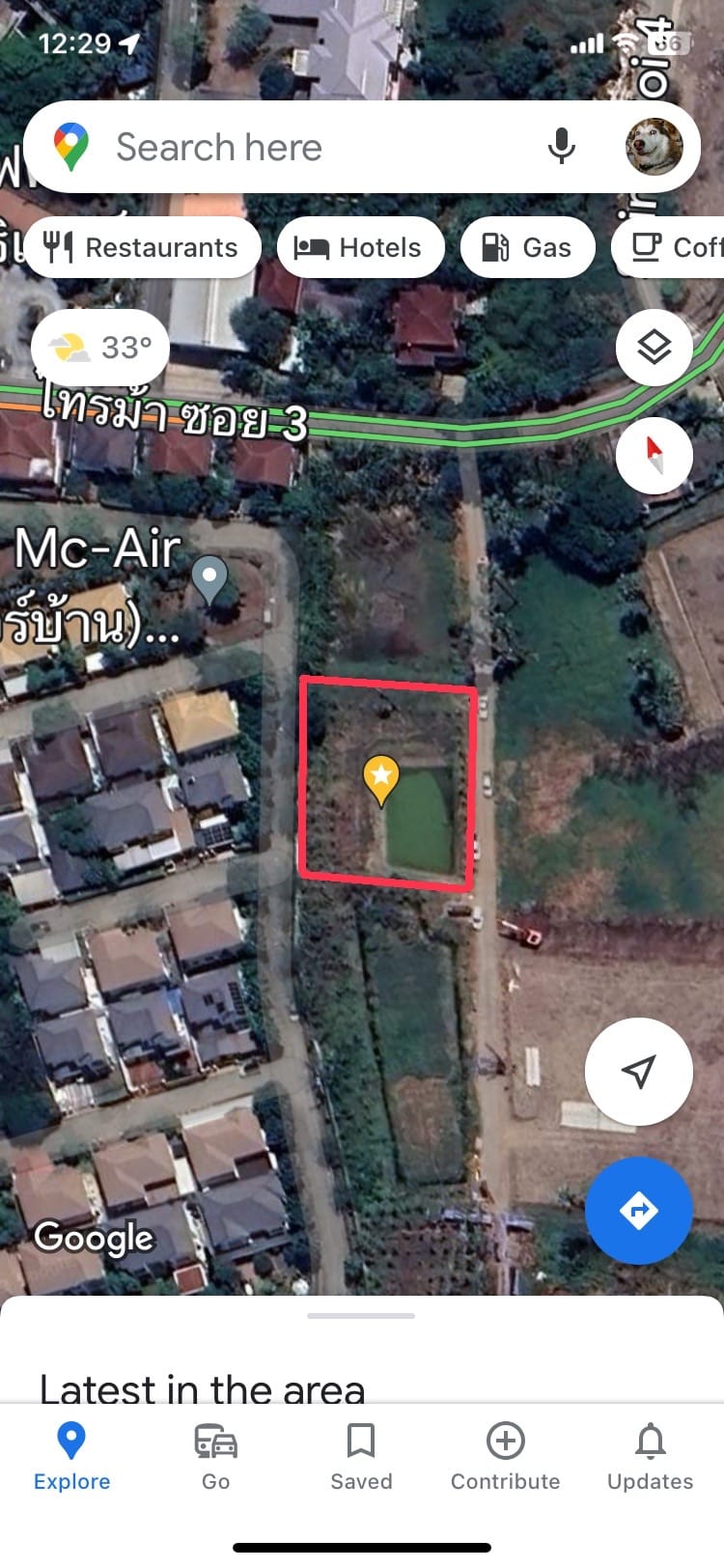Open the 33° weather widget
Screen dimensions: 724x1568
click(x=100, y=348)
